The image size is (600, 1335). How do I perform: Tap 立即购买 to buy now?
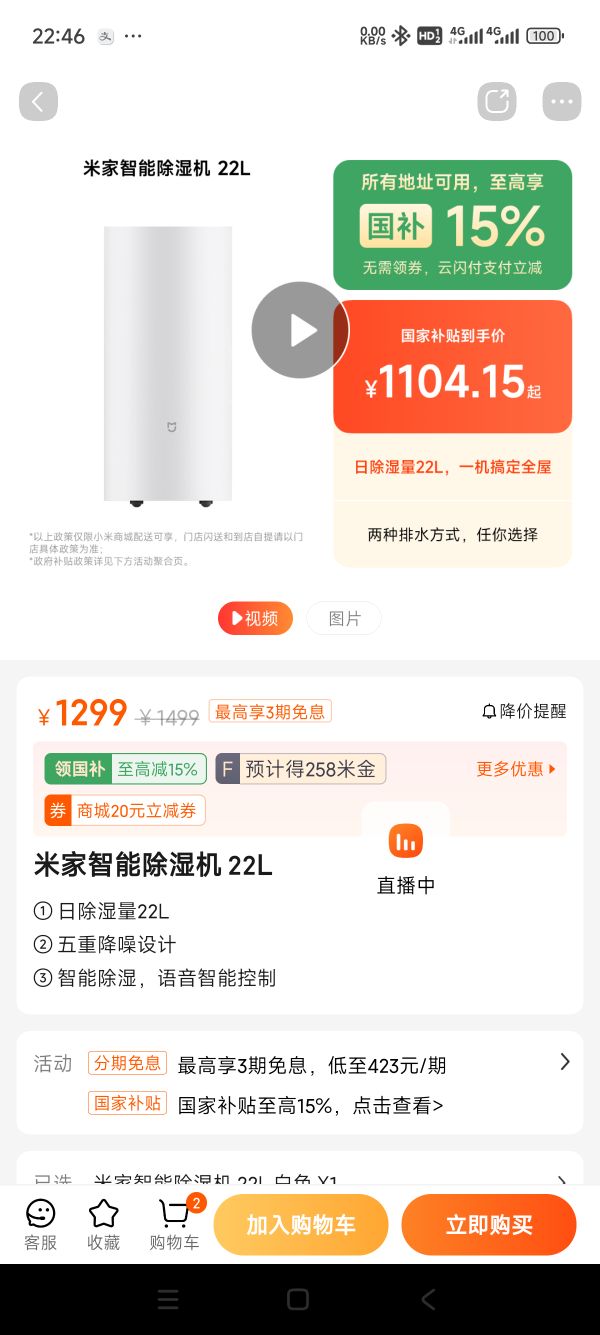click(x=489, y=1224)
